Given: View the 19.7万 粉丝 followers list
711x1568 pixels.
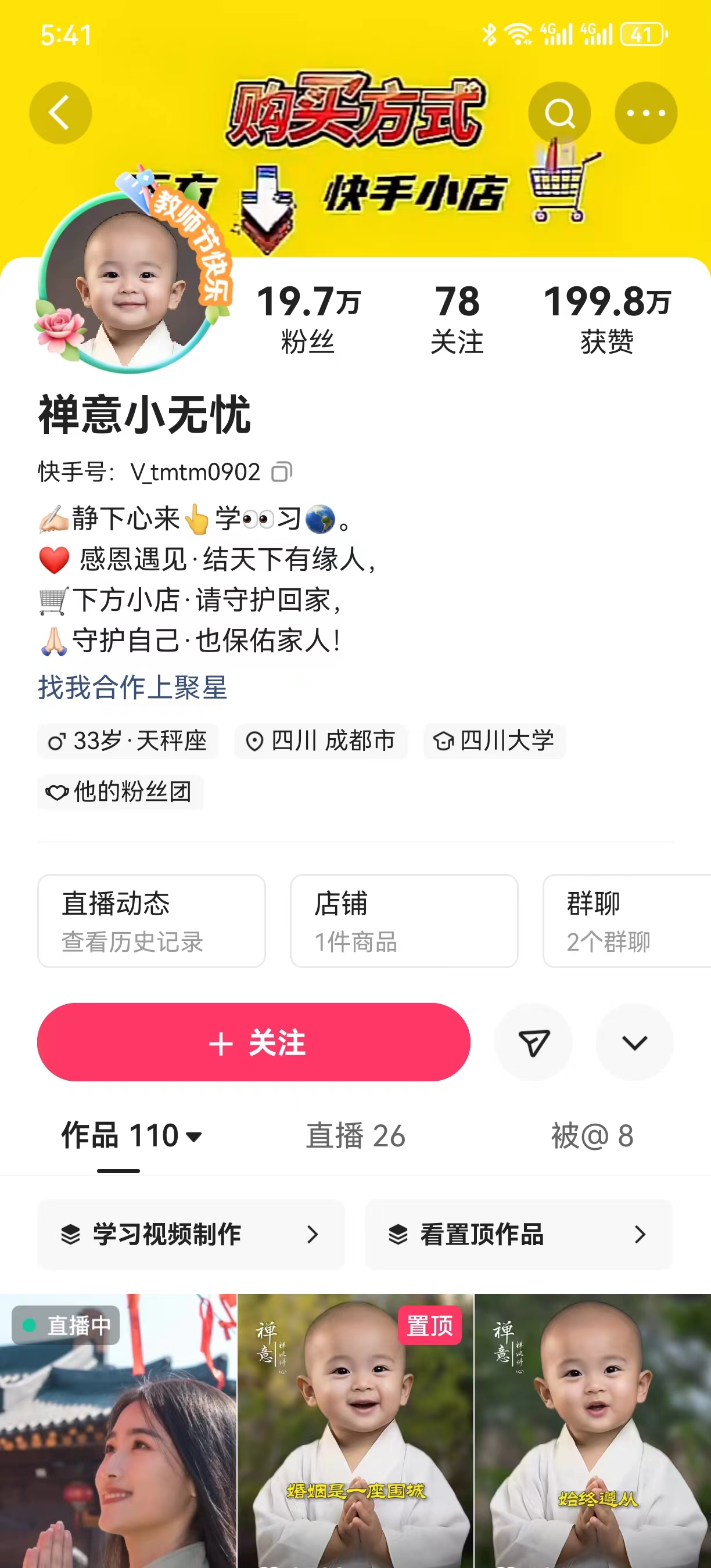Looking at the screenshot, I should click(x=308, y=319).
